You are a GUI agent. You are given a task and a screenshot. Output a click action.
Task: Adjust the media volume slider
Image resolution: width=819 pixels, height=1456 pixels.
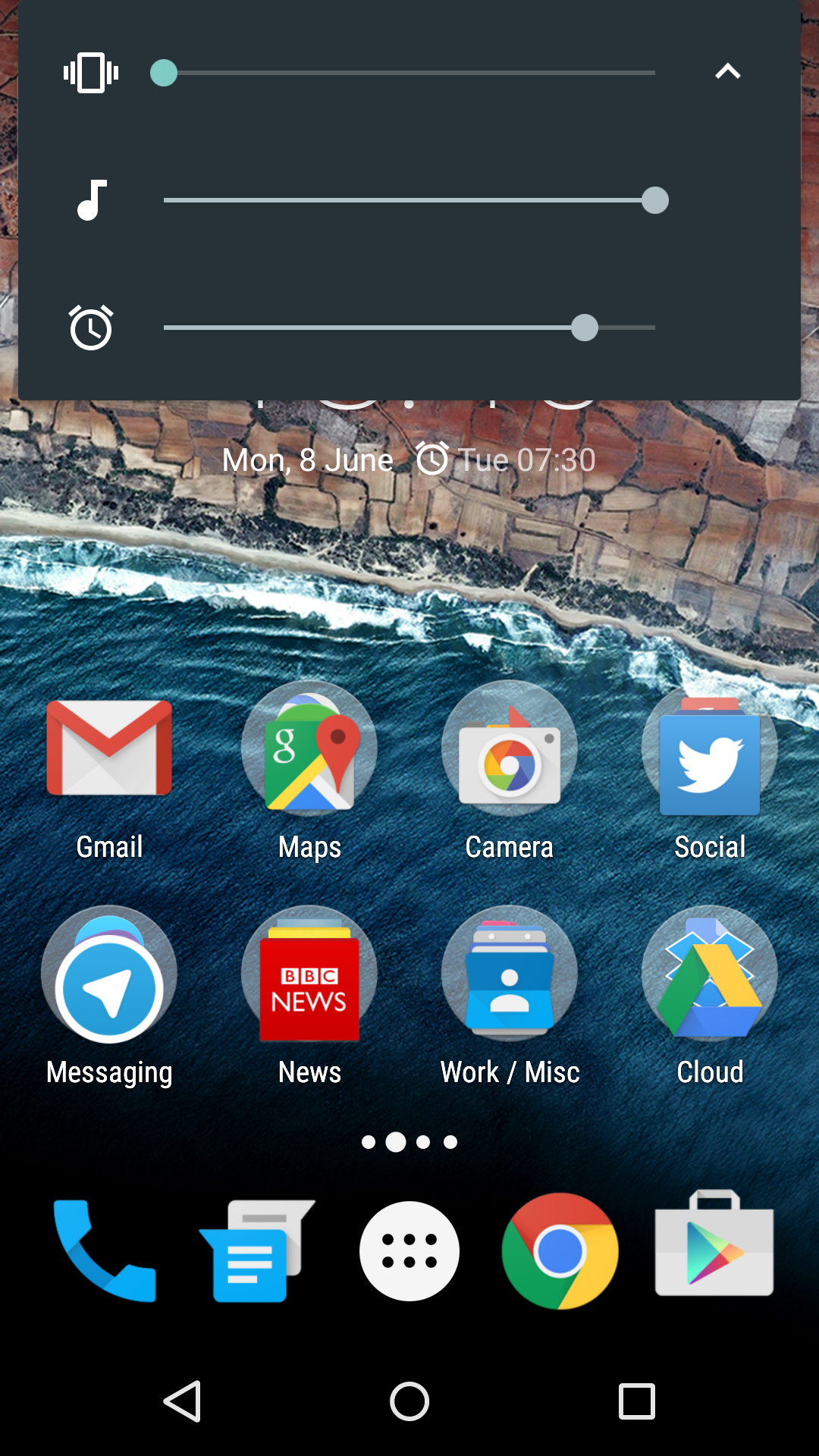coord(409,200)
